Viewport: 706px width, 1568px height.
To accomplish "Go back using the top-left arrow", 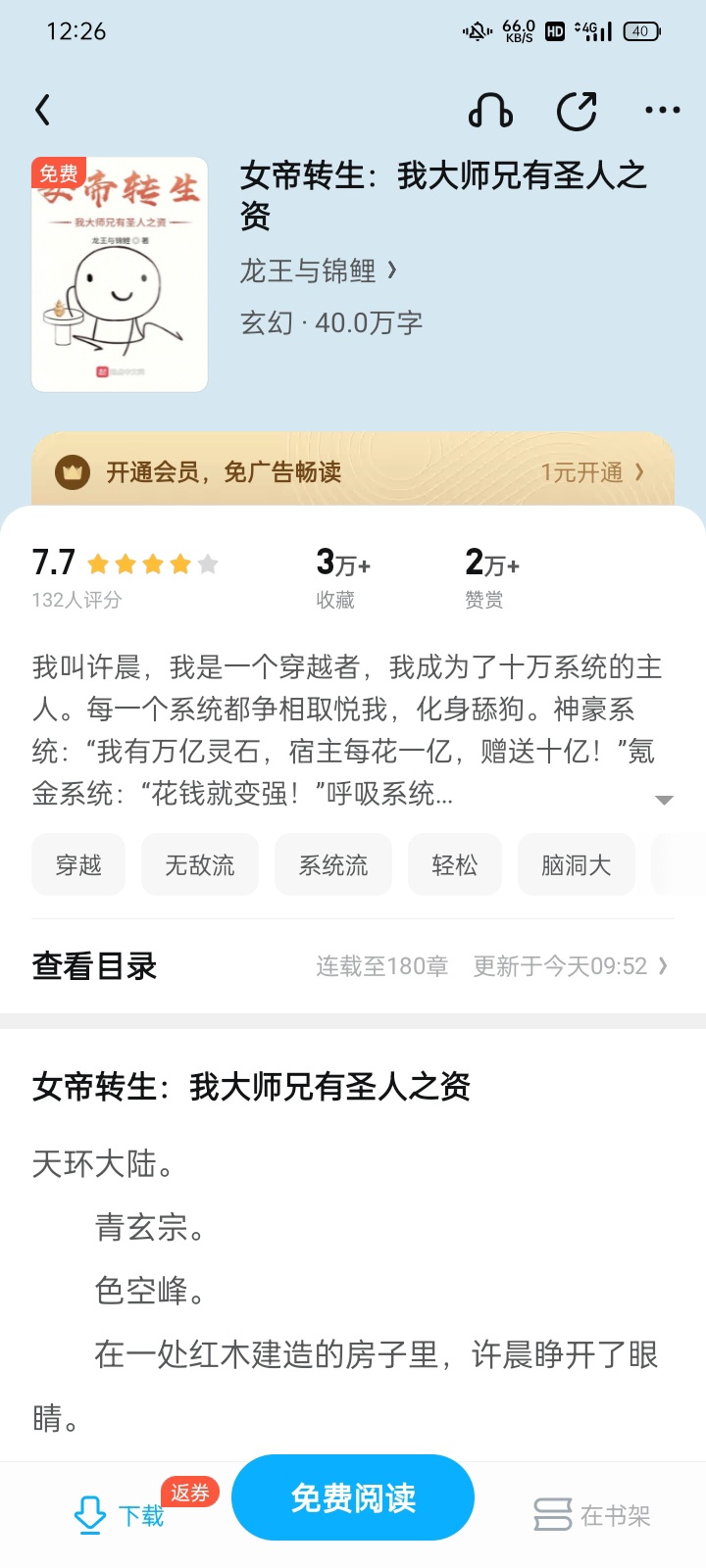I will (43, 110).
